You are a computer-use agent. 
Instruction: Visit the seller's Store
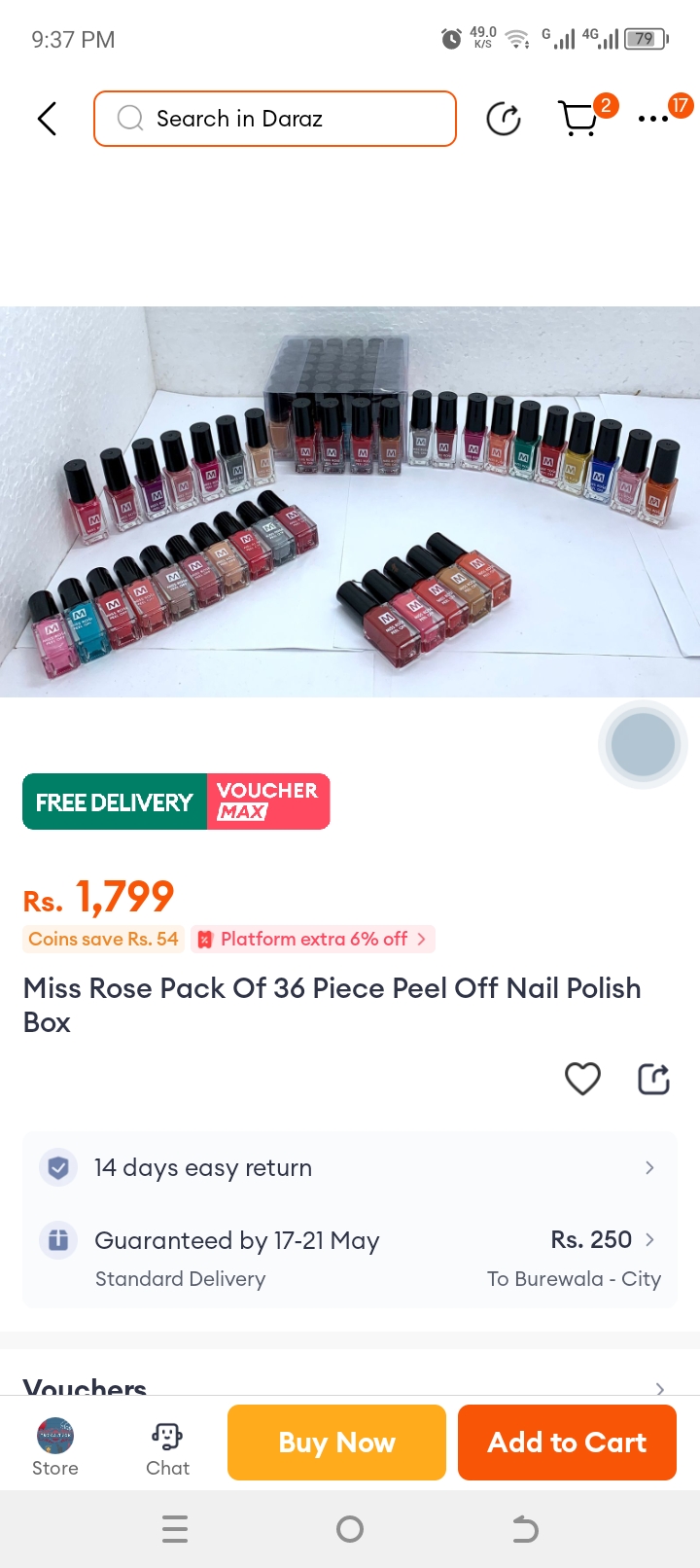tap(55, 1446)
